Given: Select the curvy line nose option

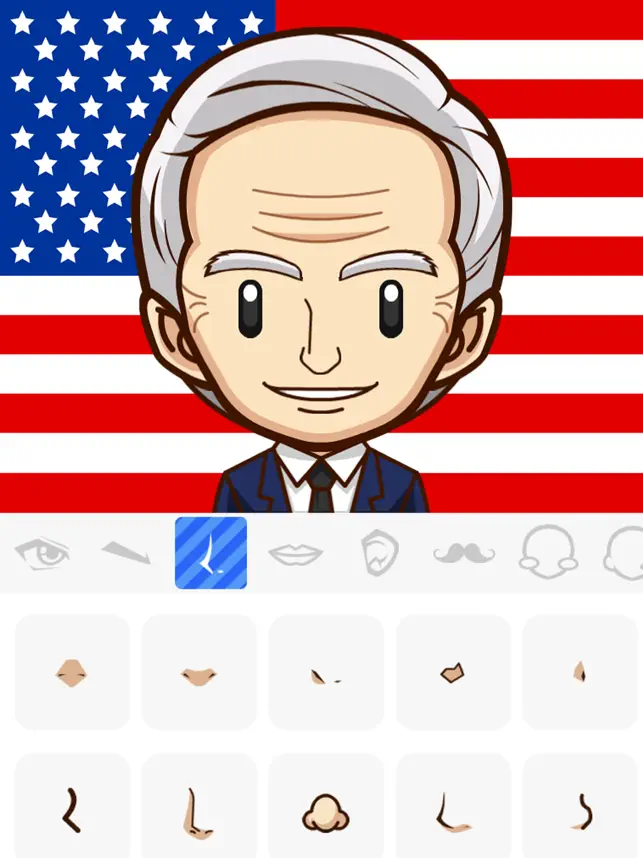Looking at the screenshot, I should tap(72, 810).
